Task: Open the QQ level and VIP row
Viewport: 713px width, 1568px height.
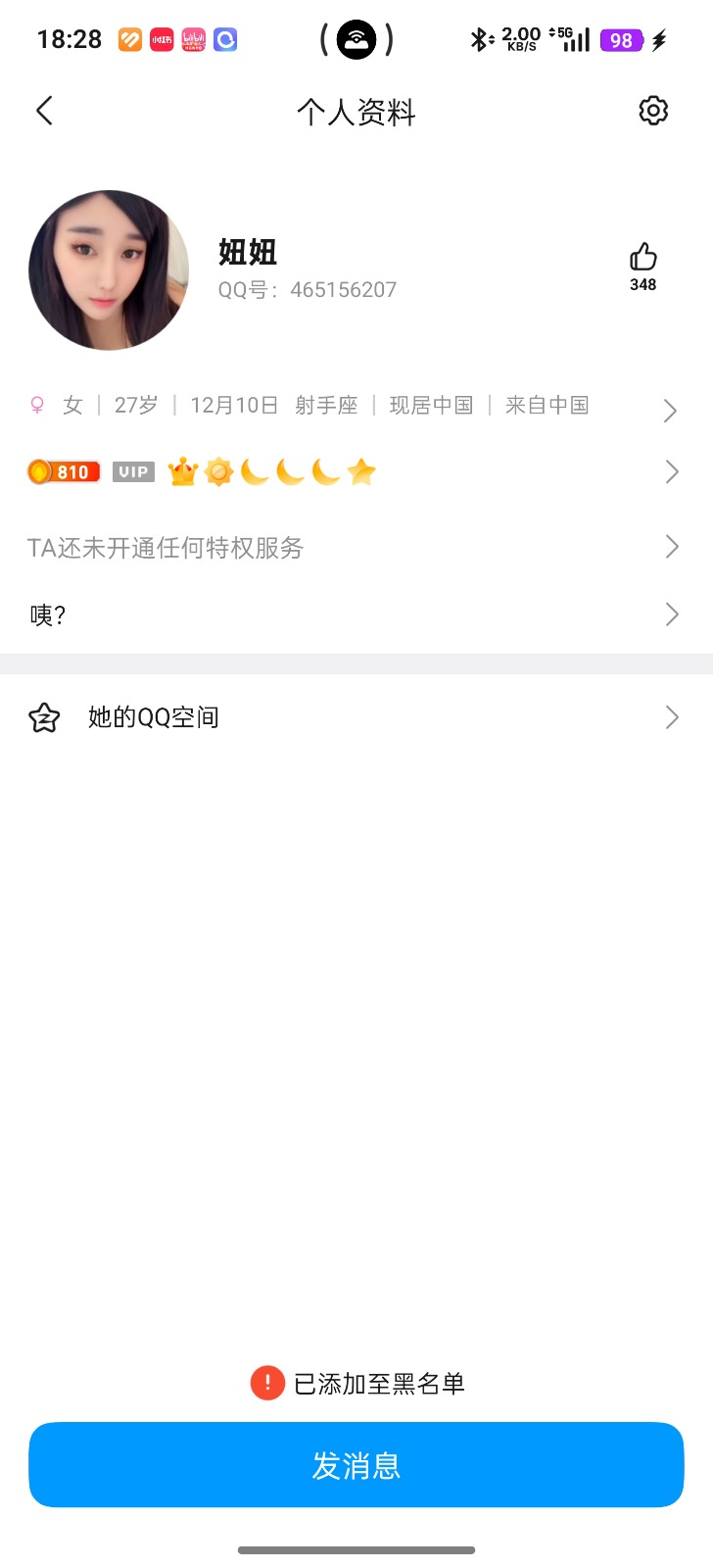Action: click(x=353, y=472)
